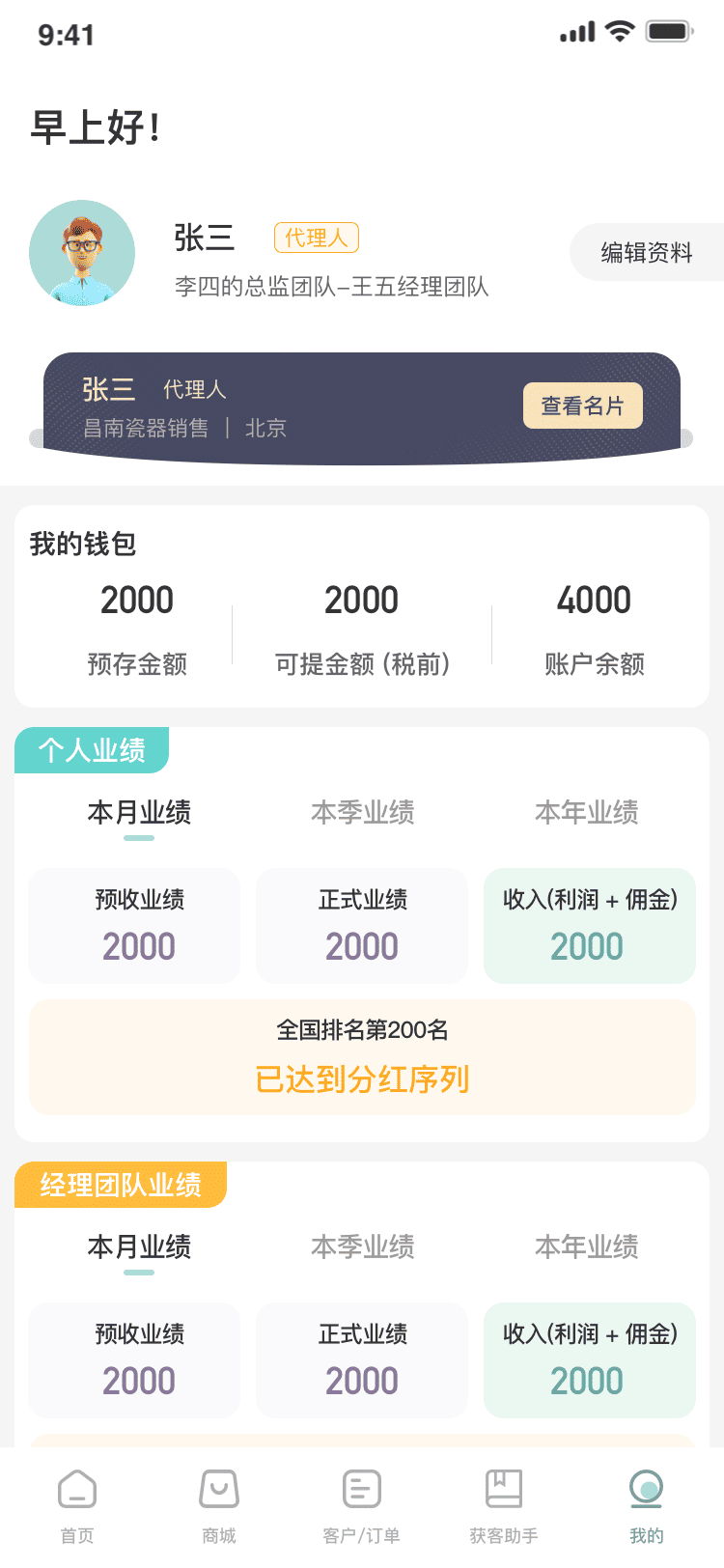
Task: Click the user avatar picture
Action: (82, 253)
